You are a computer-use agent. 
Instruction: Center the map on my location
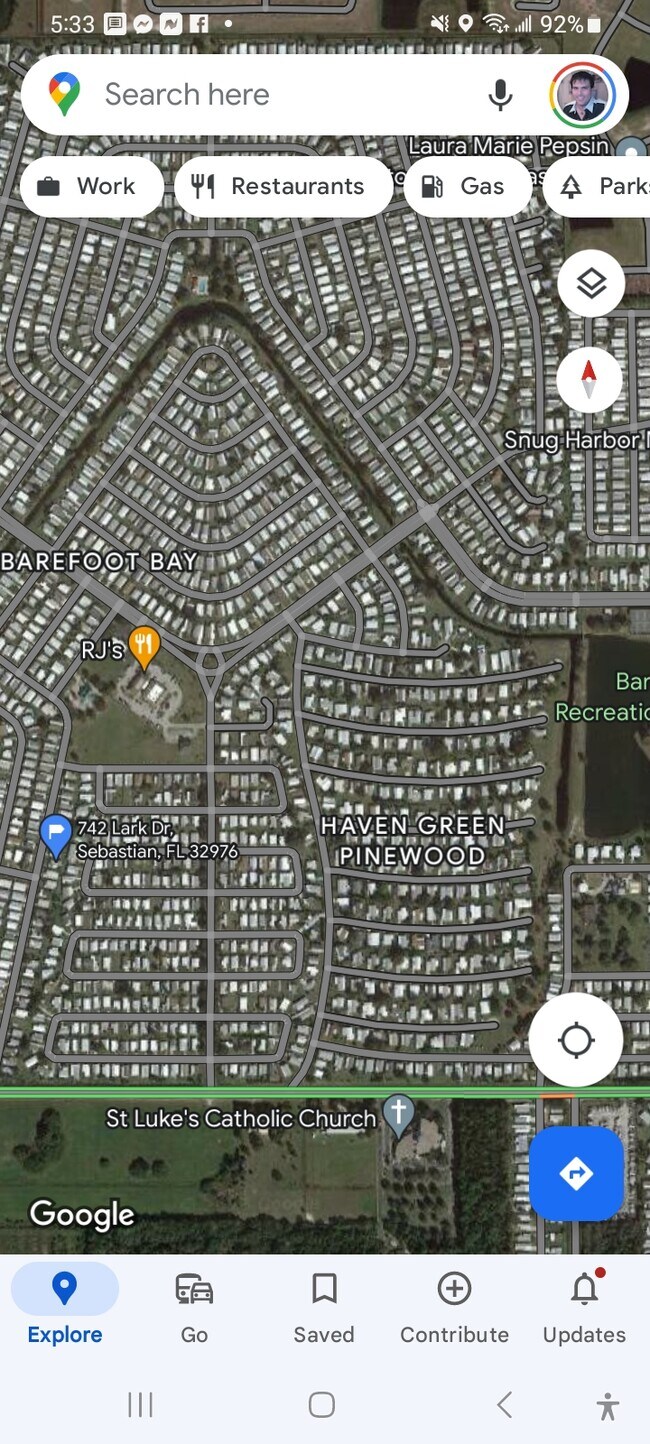pos(576,1040)
